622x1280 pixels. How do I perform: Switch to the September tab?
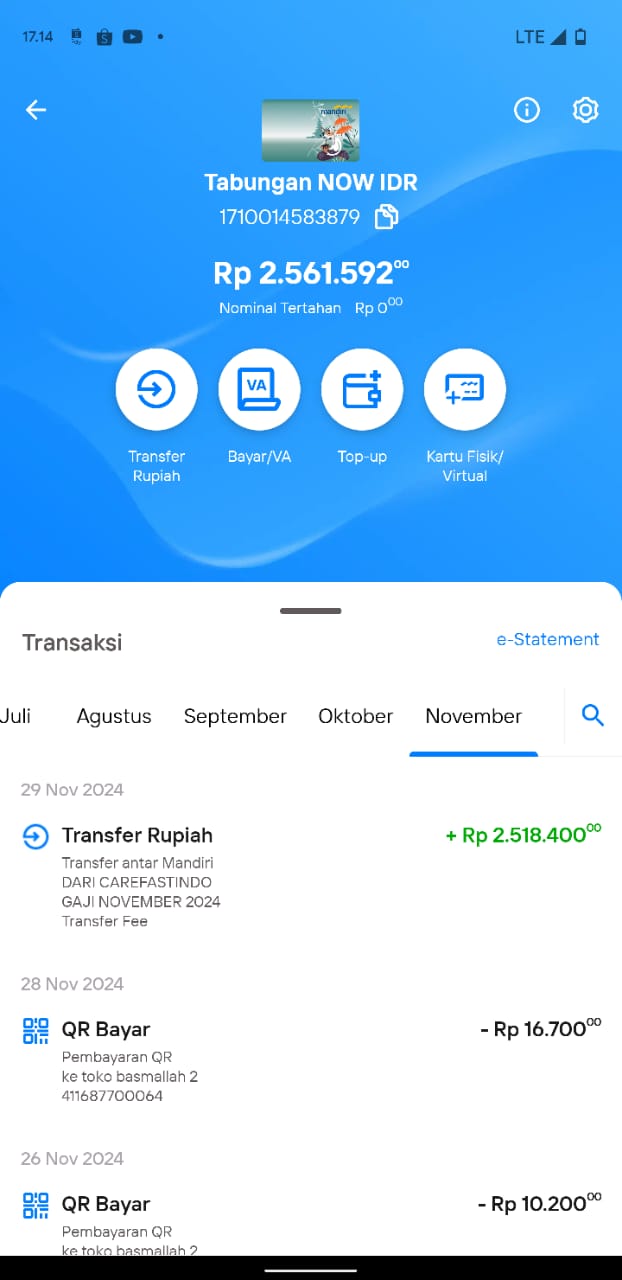click(235, 716)
